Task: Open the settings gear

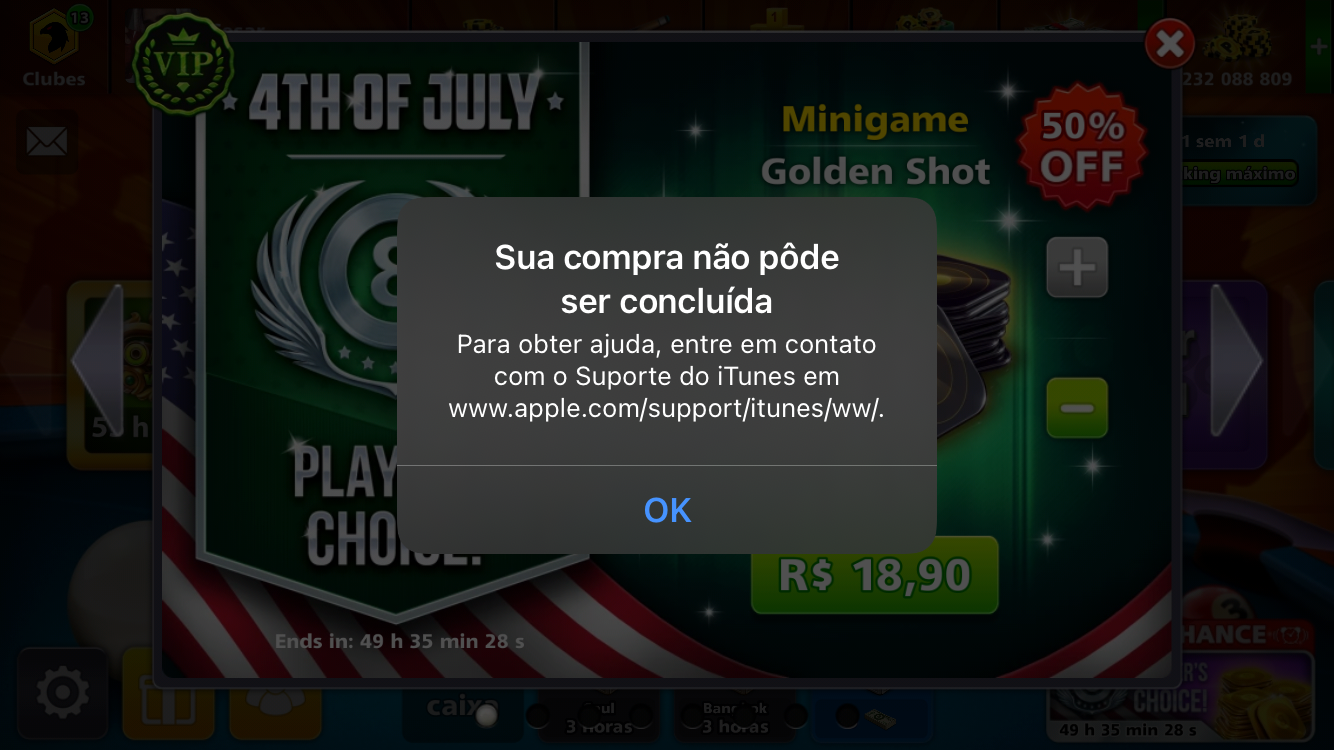Action: (62, 693)
